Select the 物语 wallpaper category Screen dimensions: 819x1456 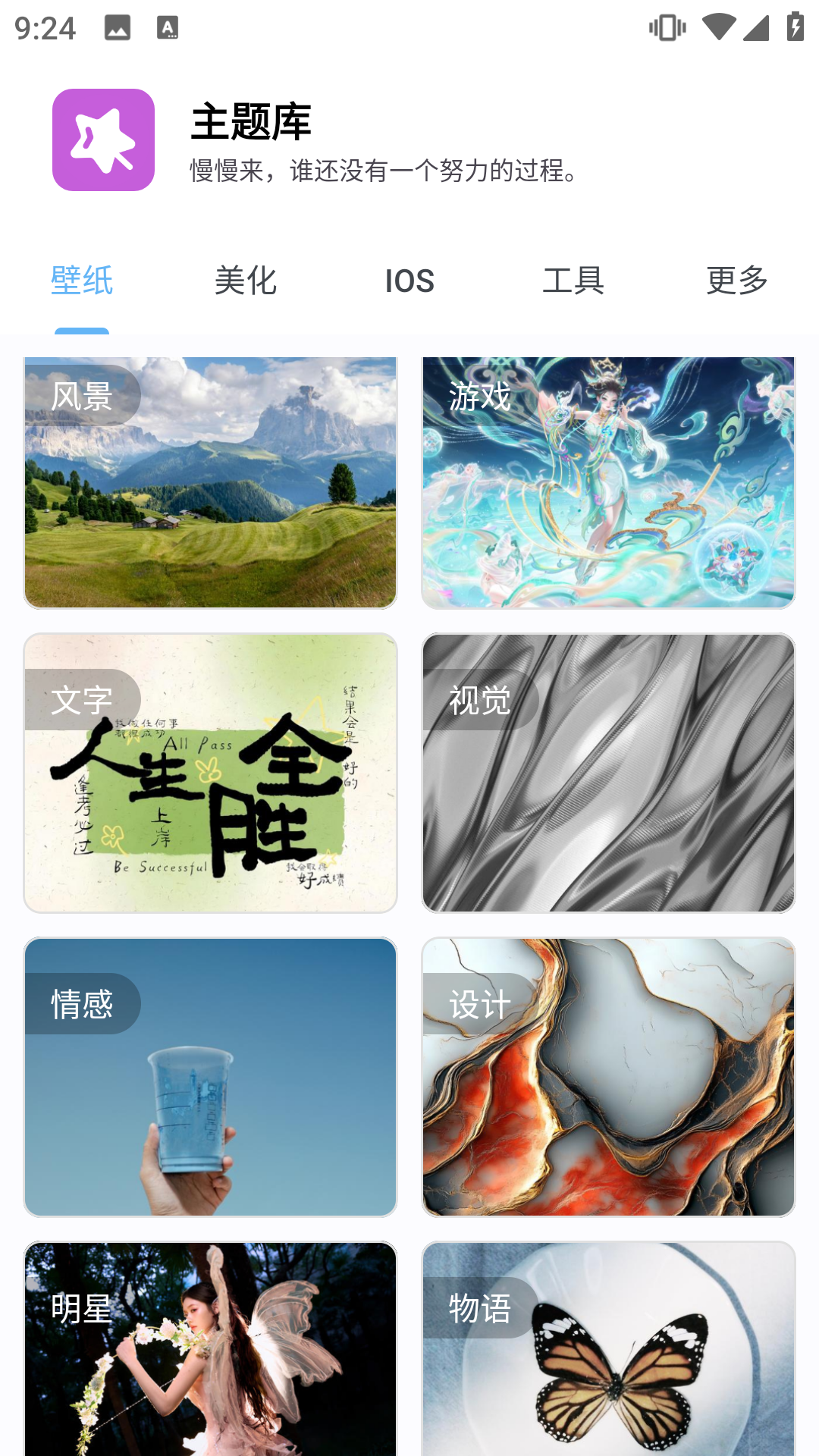[x=608, y=1350]
